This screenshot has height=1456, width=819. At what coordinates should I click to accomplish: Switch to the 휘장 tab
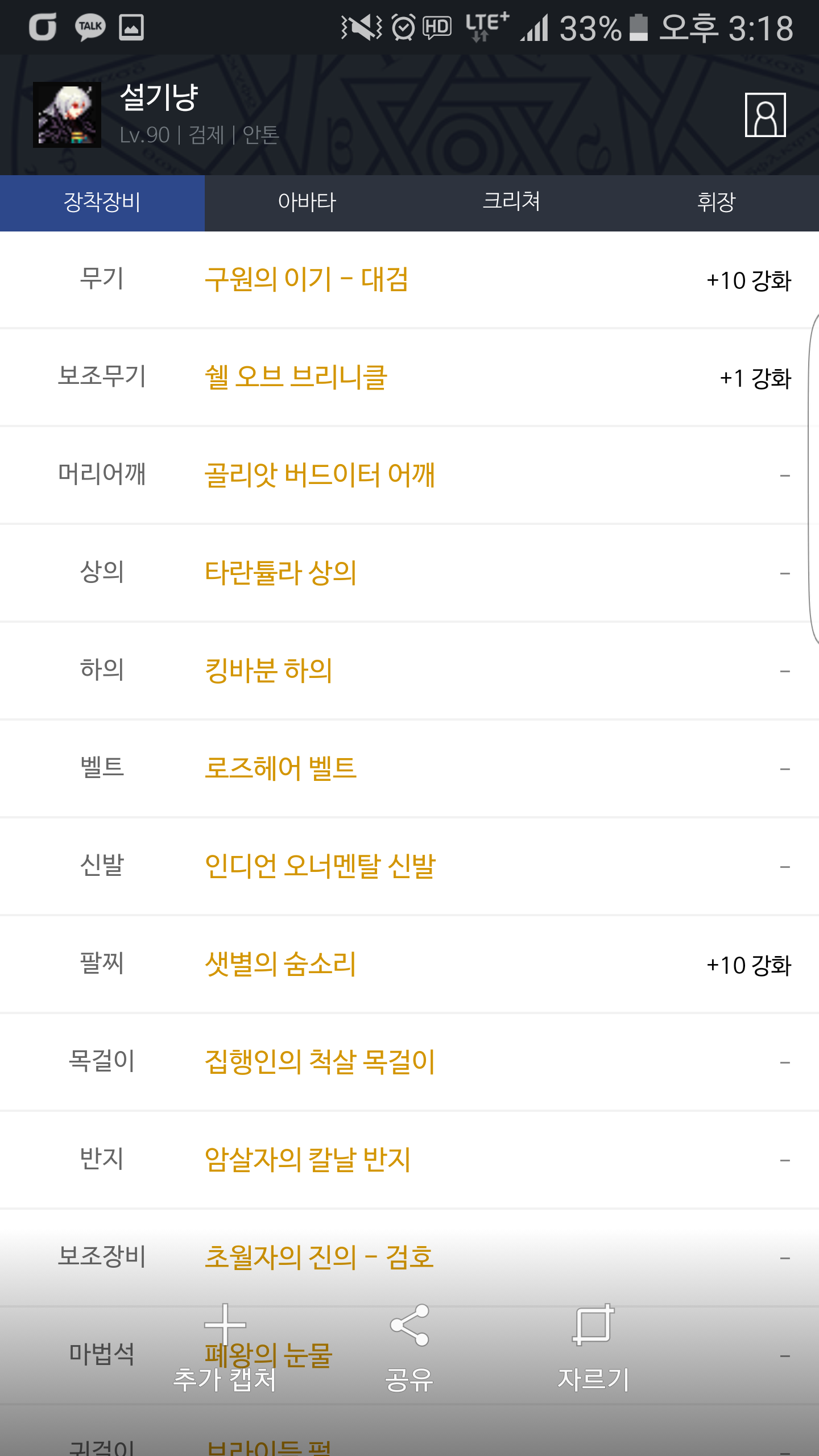(x=717, y=202)
